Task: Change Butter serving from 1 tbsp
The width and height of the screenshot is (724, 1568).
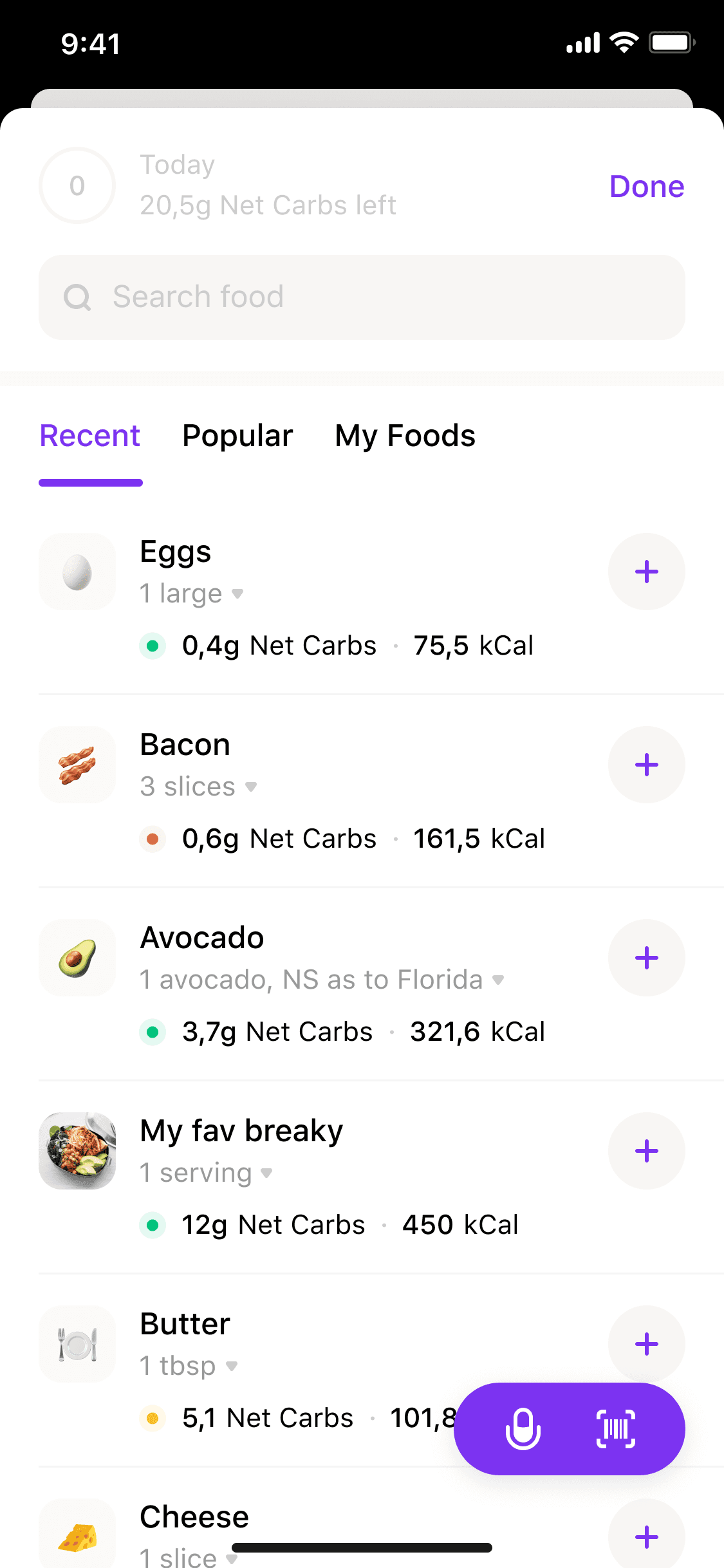Action: click(x=189, y=1366)
